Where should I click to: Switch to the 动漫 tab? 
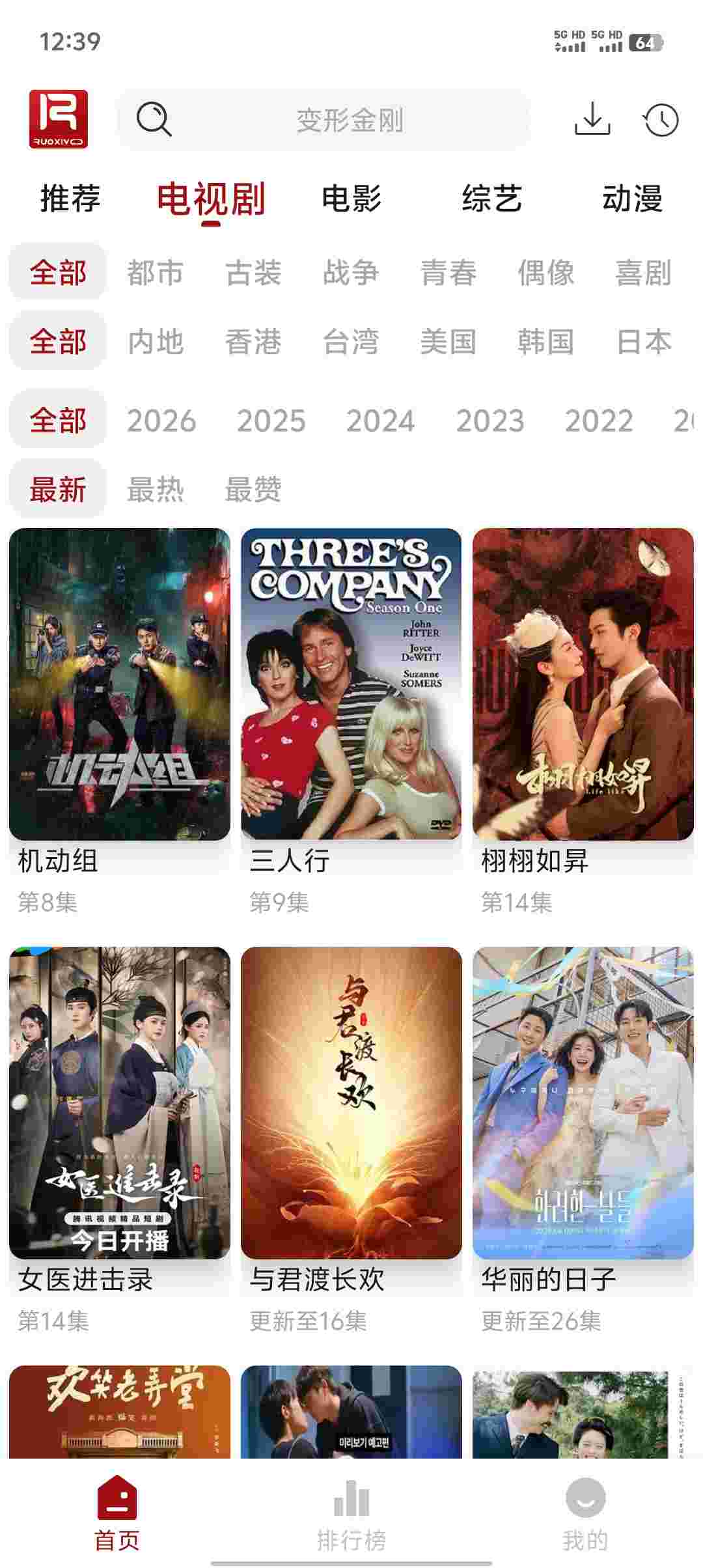tap(632, 198)
